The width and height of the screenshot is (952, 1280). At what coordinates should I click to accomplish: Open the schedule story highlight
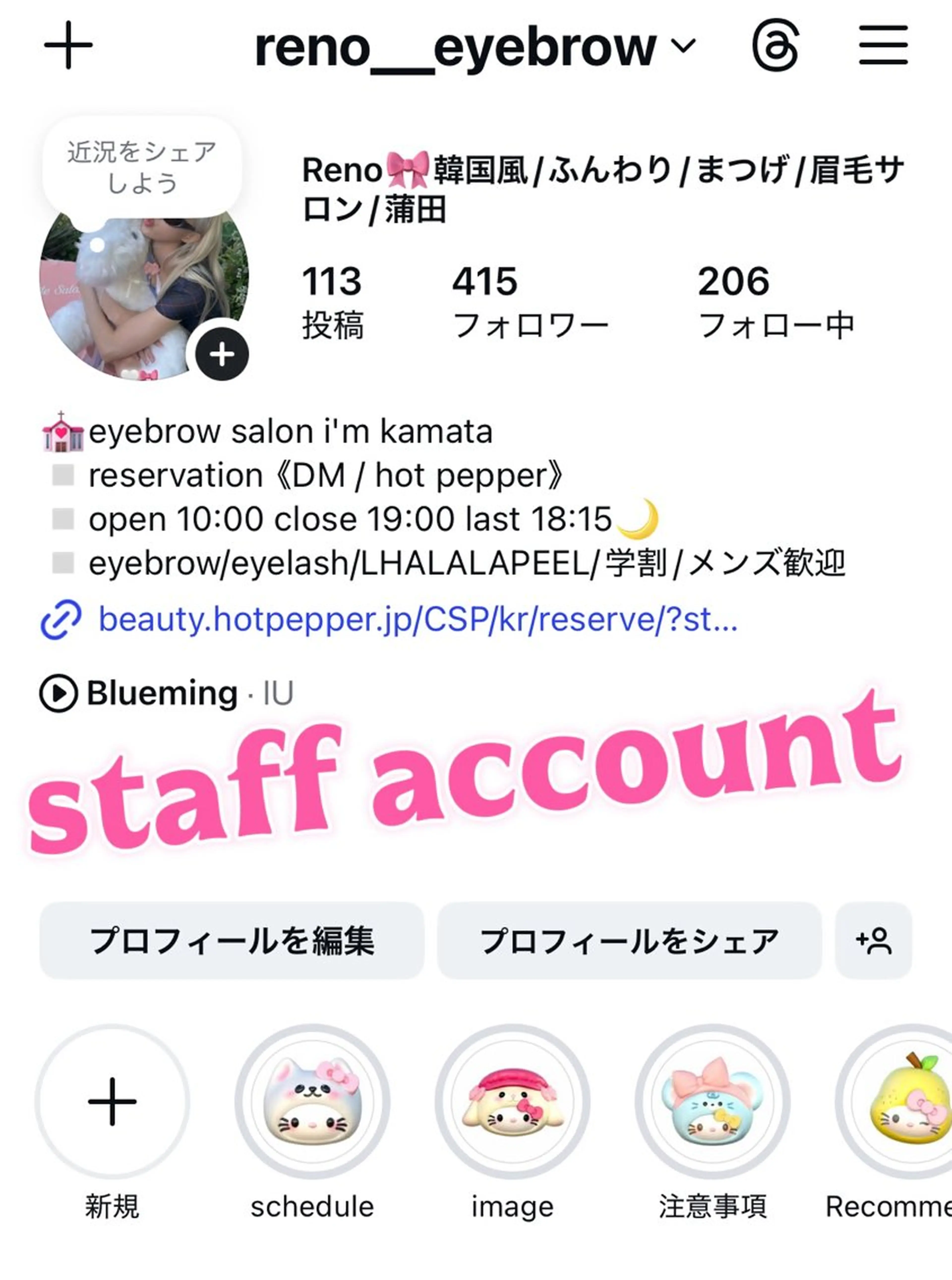click(312, 1102)
